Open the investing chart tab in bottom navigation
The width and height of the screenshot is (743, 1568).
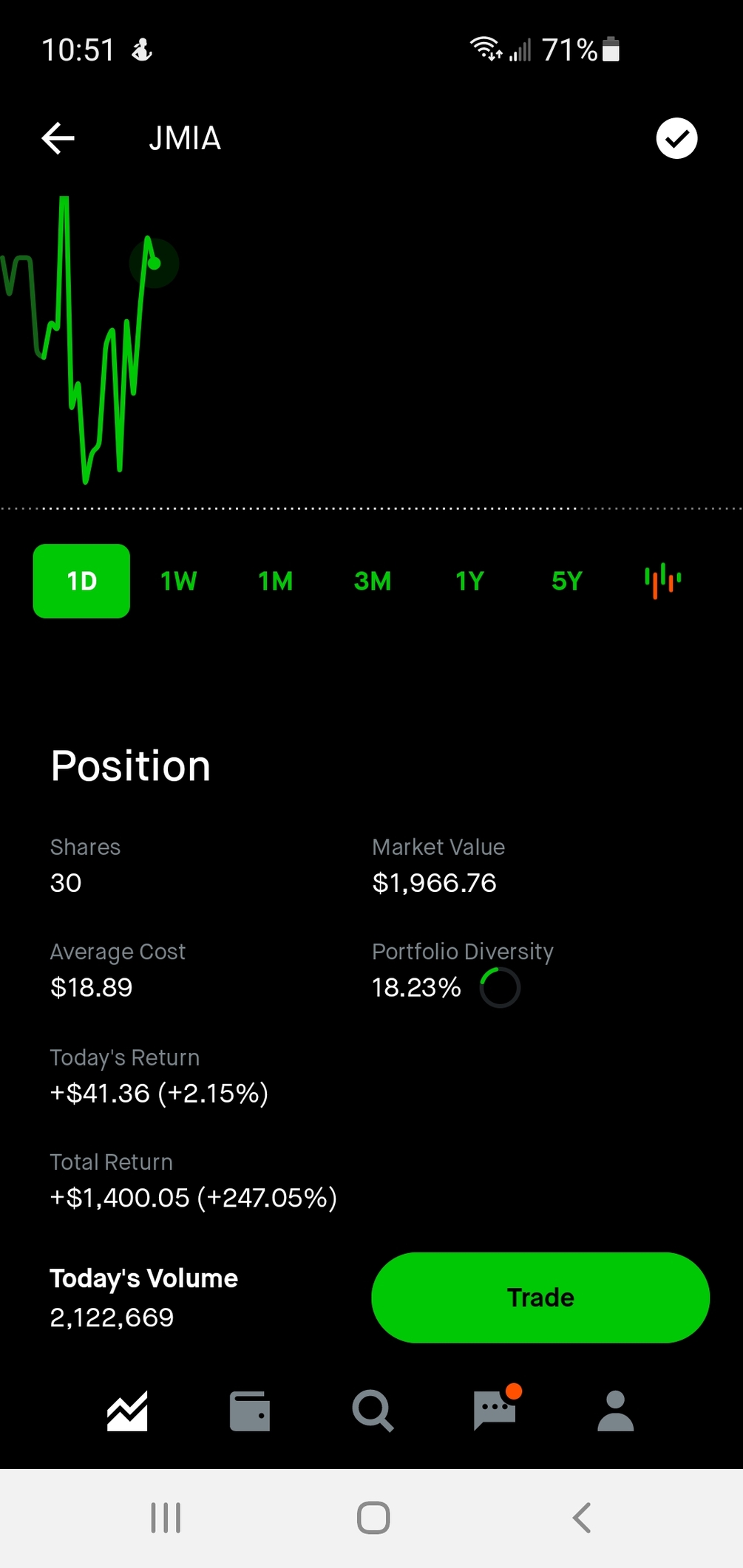pyautogui.click(x=127, y=1411)
